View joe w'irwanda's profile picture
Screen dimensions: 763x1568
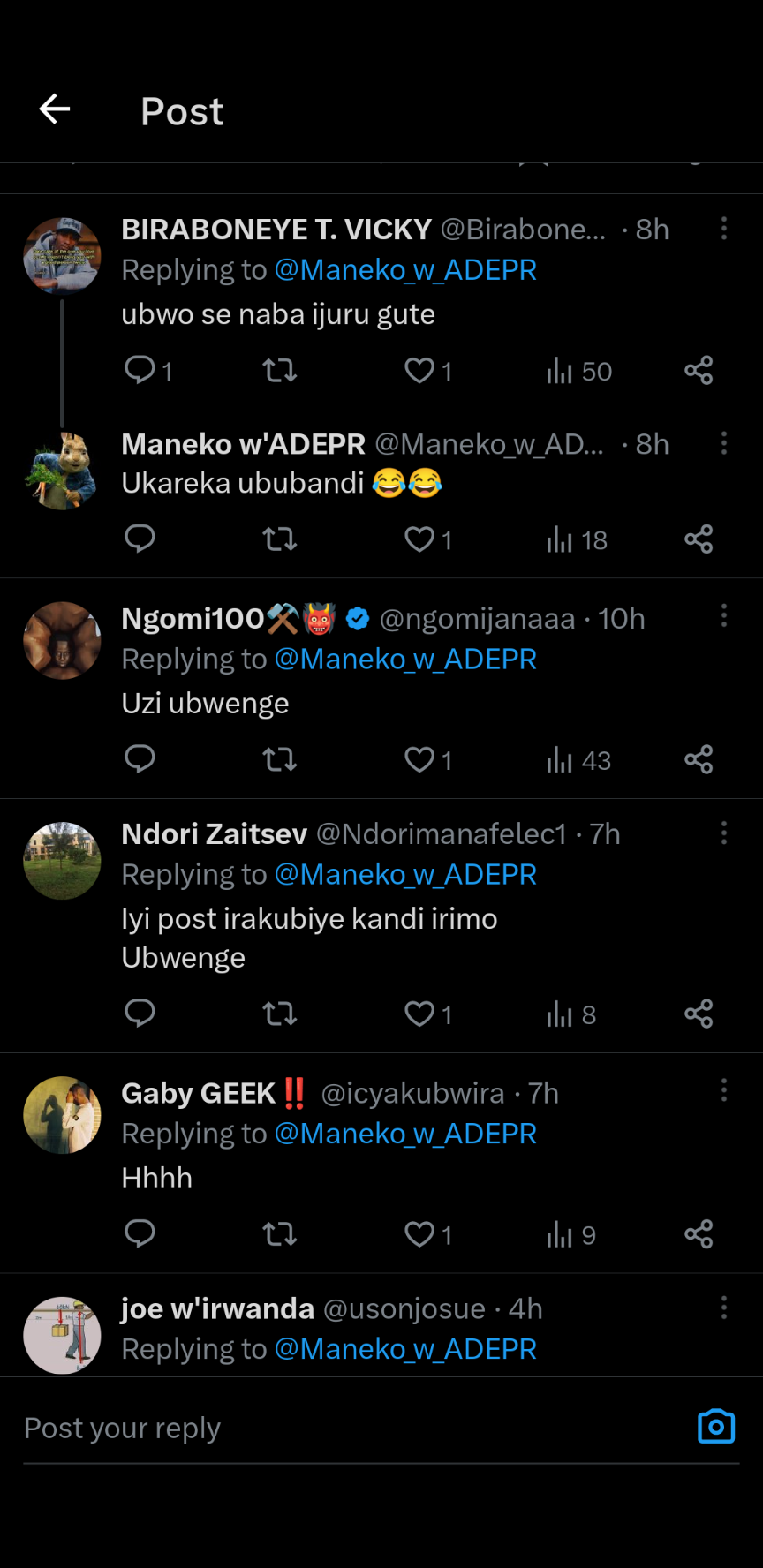[62, 1334]
